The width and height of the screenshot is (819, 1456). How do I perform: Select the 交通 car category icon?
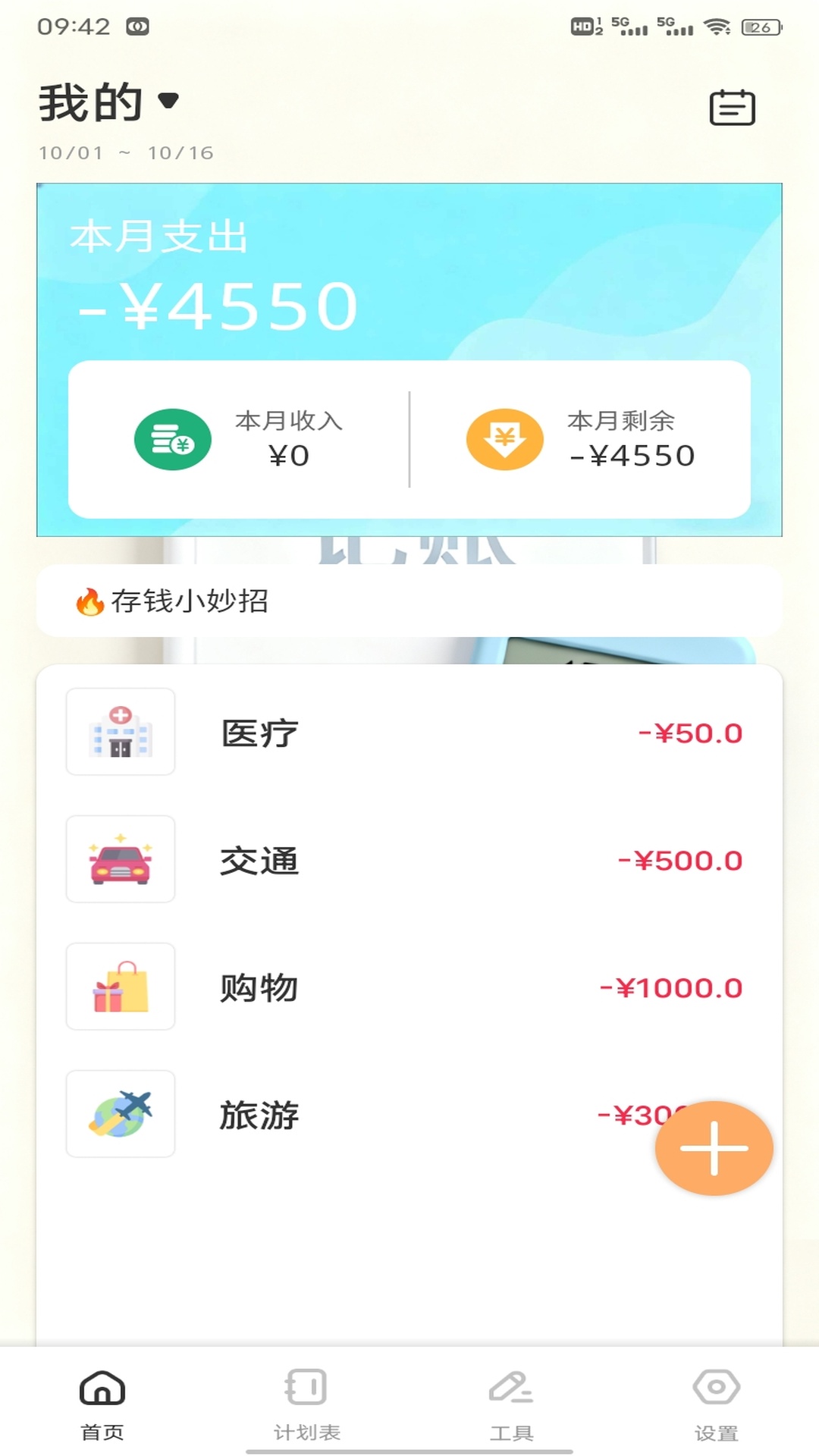click(121, 861)
